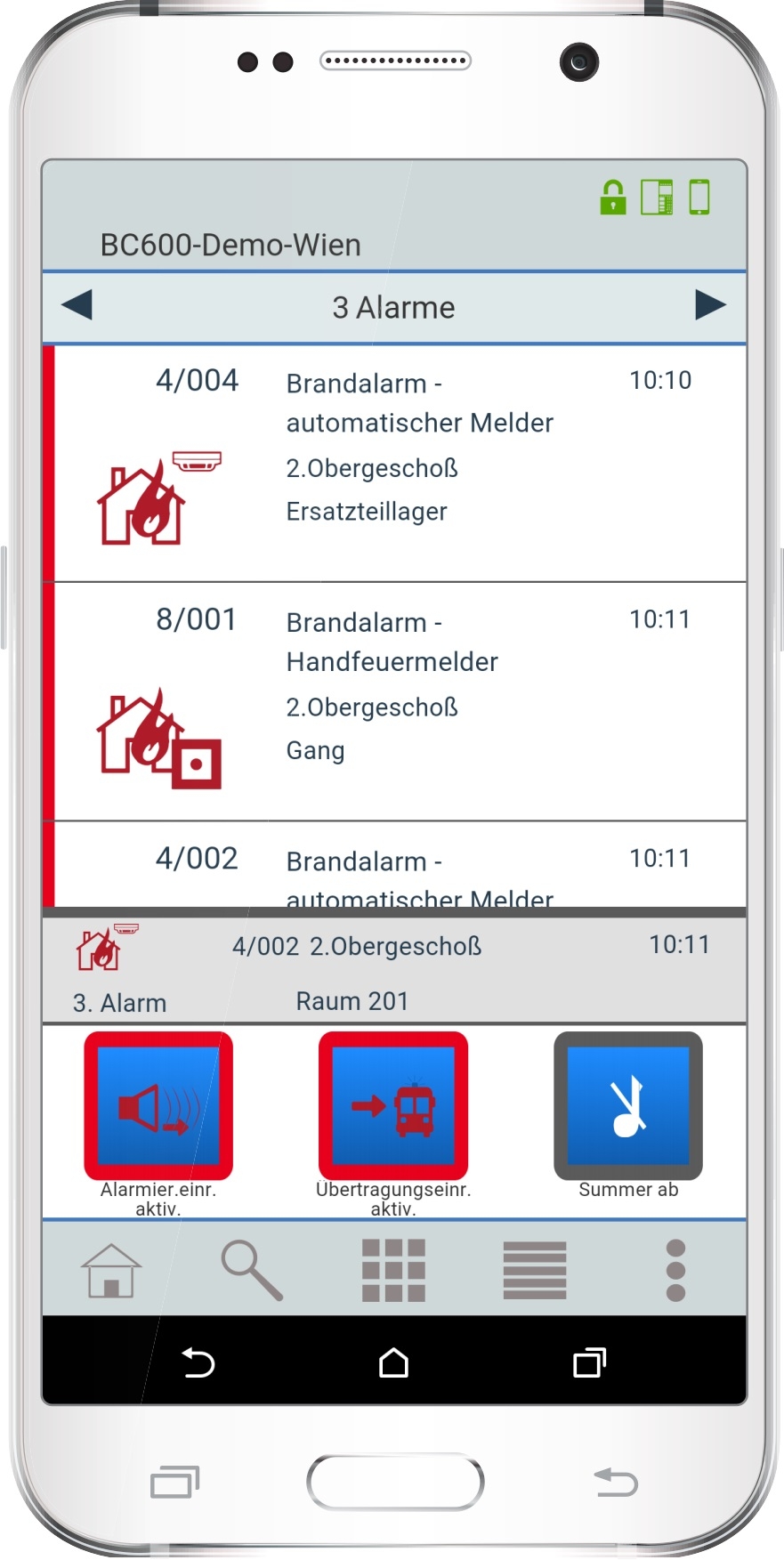Switch to the list view
Viewport: 784px width, 1560px height.
point(535,1270)
